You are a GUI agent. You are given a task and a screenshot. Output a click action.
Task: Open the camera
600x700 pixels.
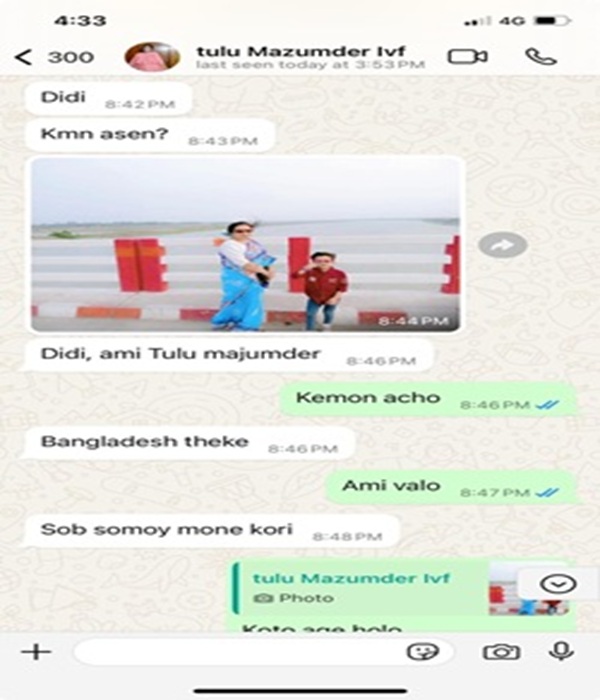tap(501, 652)
